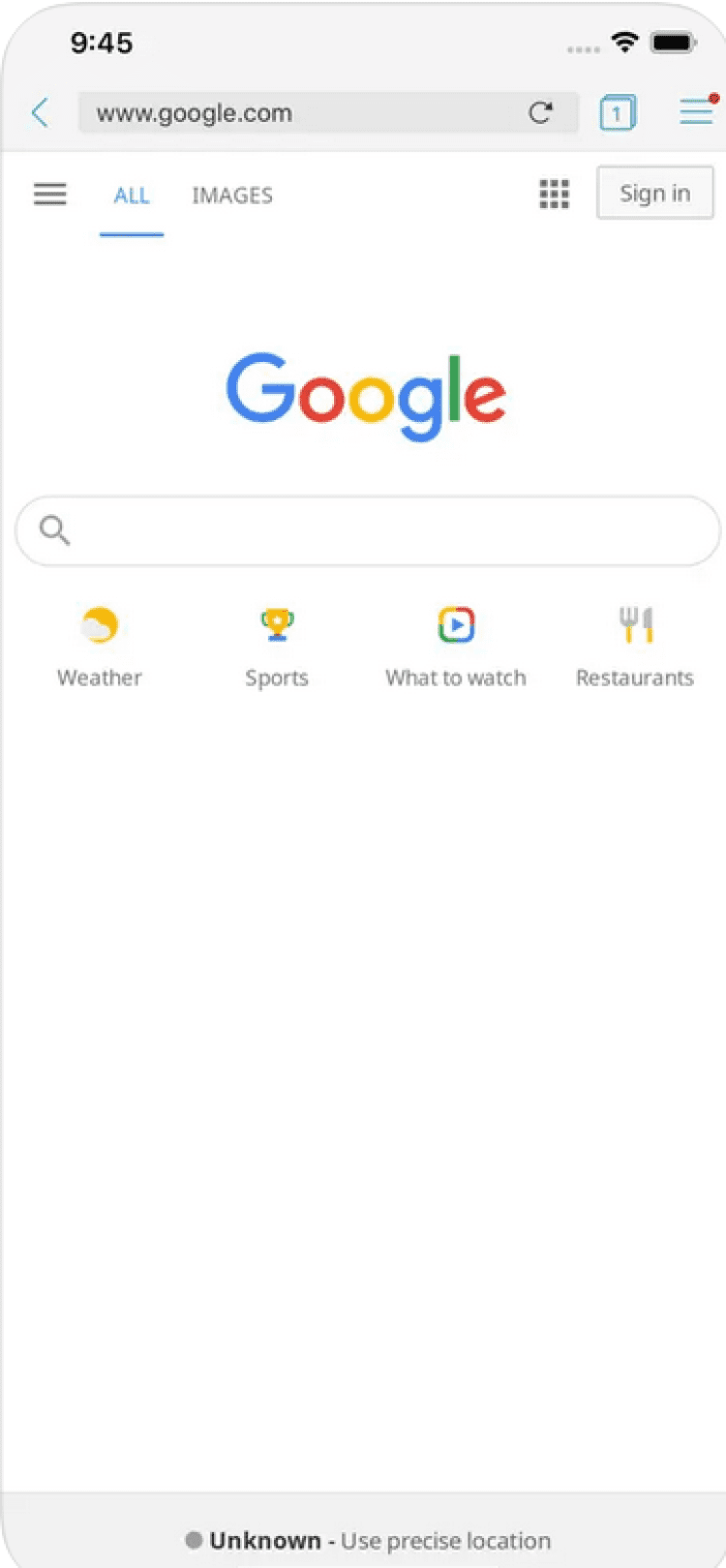This screenshot has height=1568, width=726.
Task: Open the browser menu icon
Action: pyautogui.click(x=696, y=112)
